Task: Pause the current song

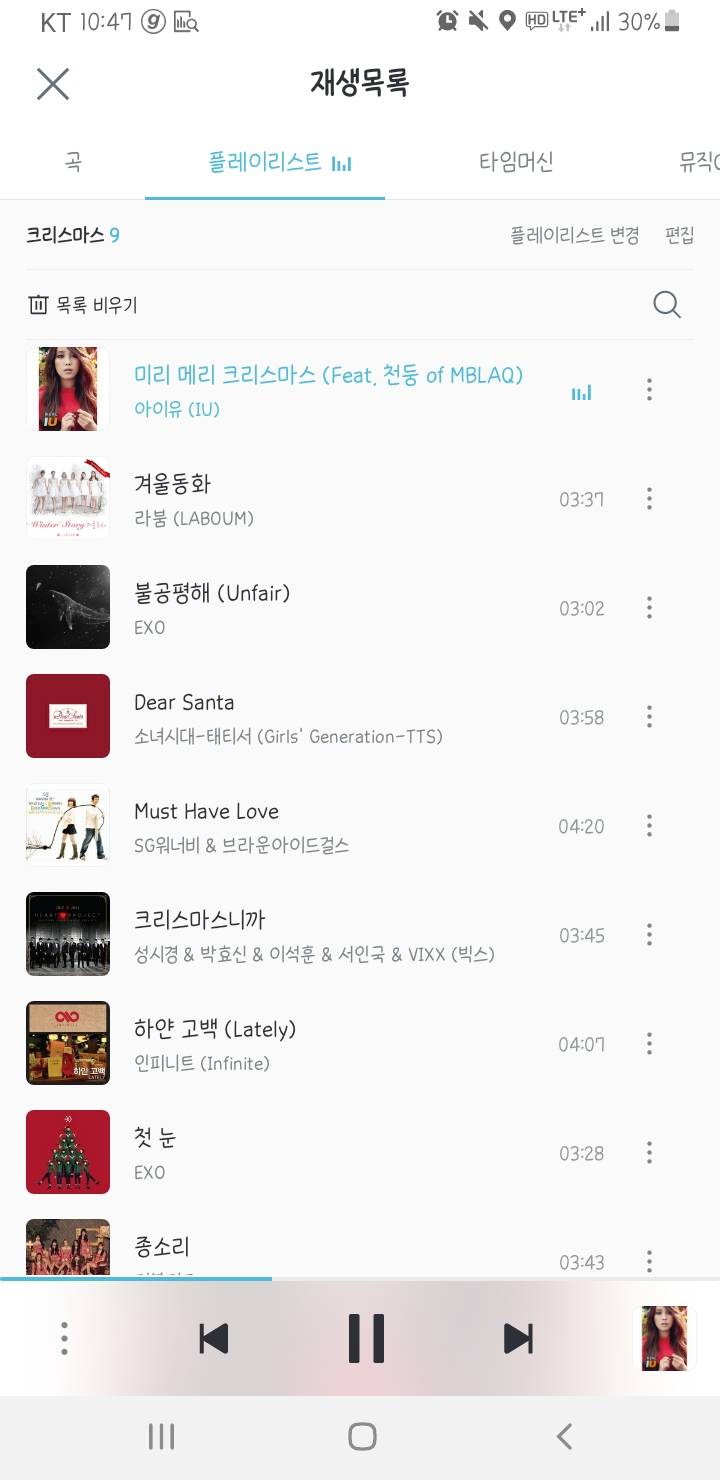Action: [x=366, y=1338]
